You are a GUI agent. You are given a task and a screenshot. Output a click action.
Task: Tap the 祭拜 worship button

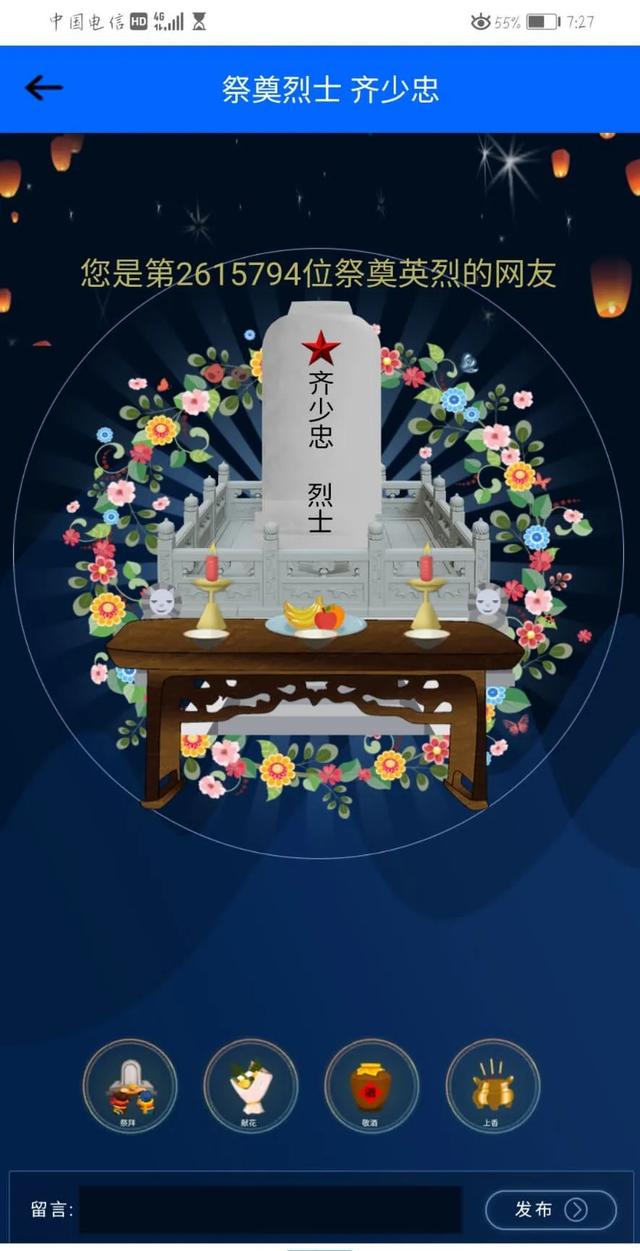click(x=130, y=1086)
